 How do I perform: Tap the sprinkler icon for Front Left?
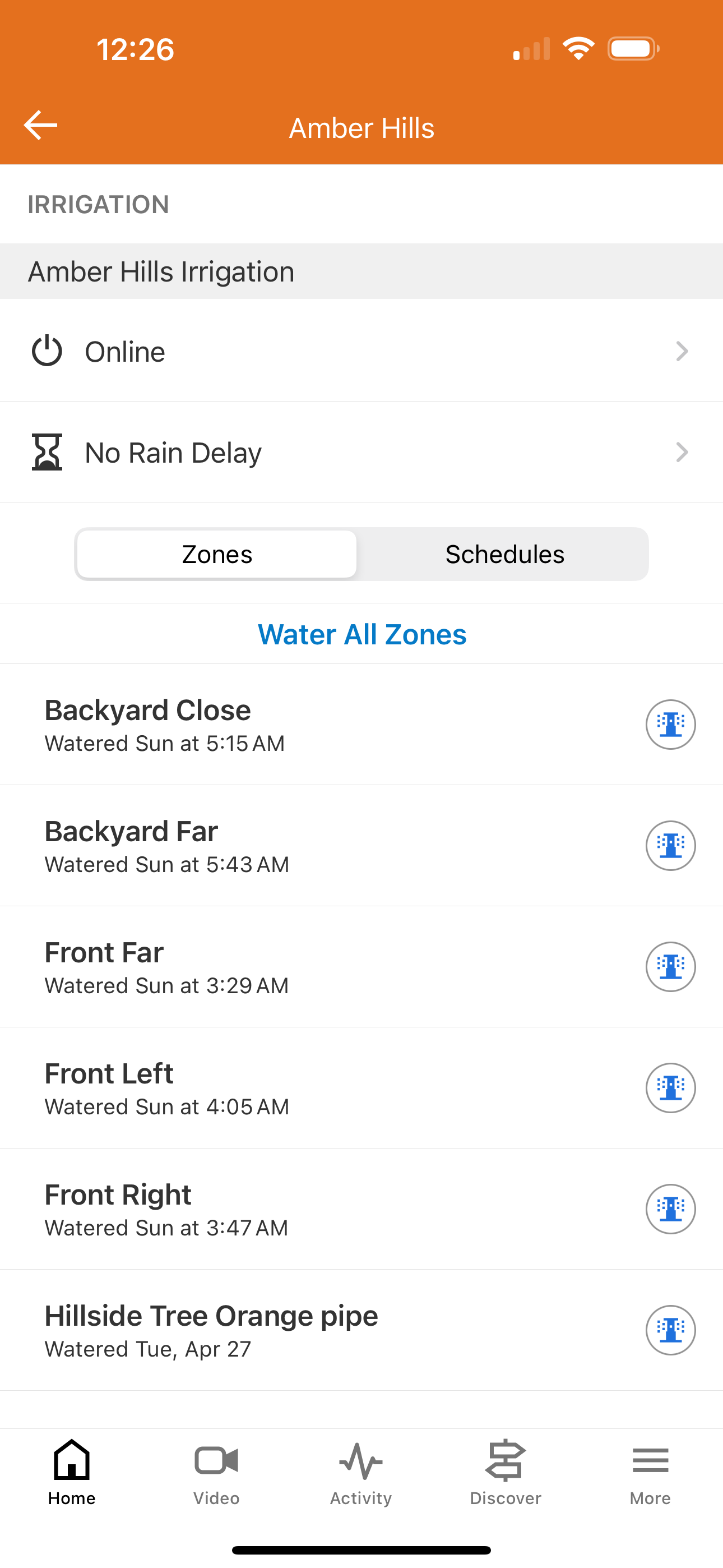coord(670,1088)
